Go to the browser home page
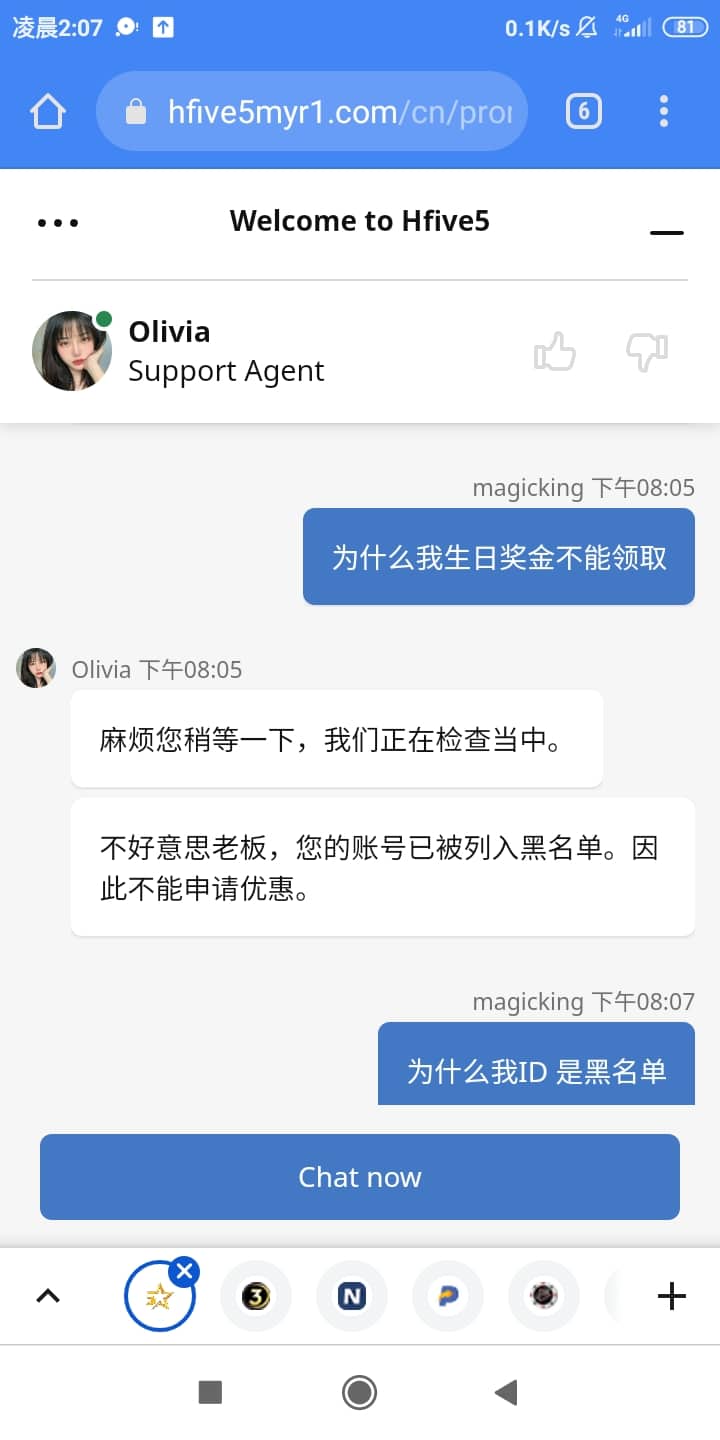The width and height of the screenshot is (720, 1440). [x=48, y=111]
